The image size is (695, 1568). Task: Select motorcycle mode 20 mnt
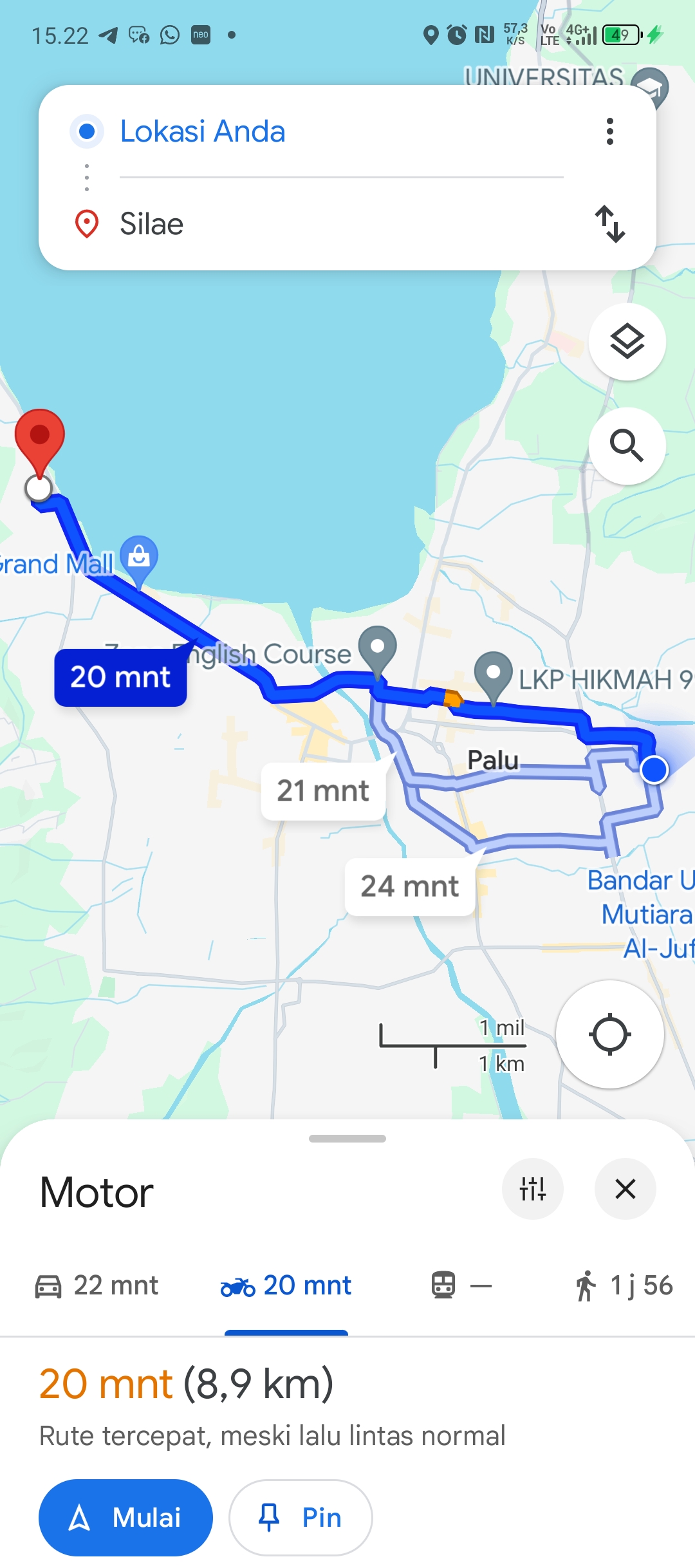(286, 1286)
